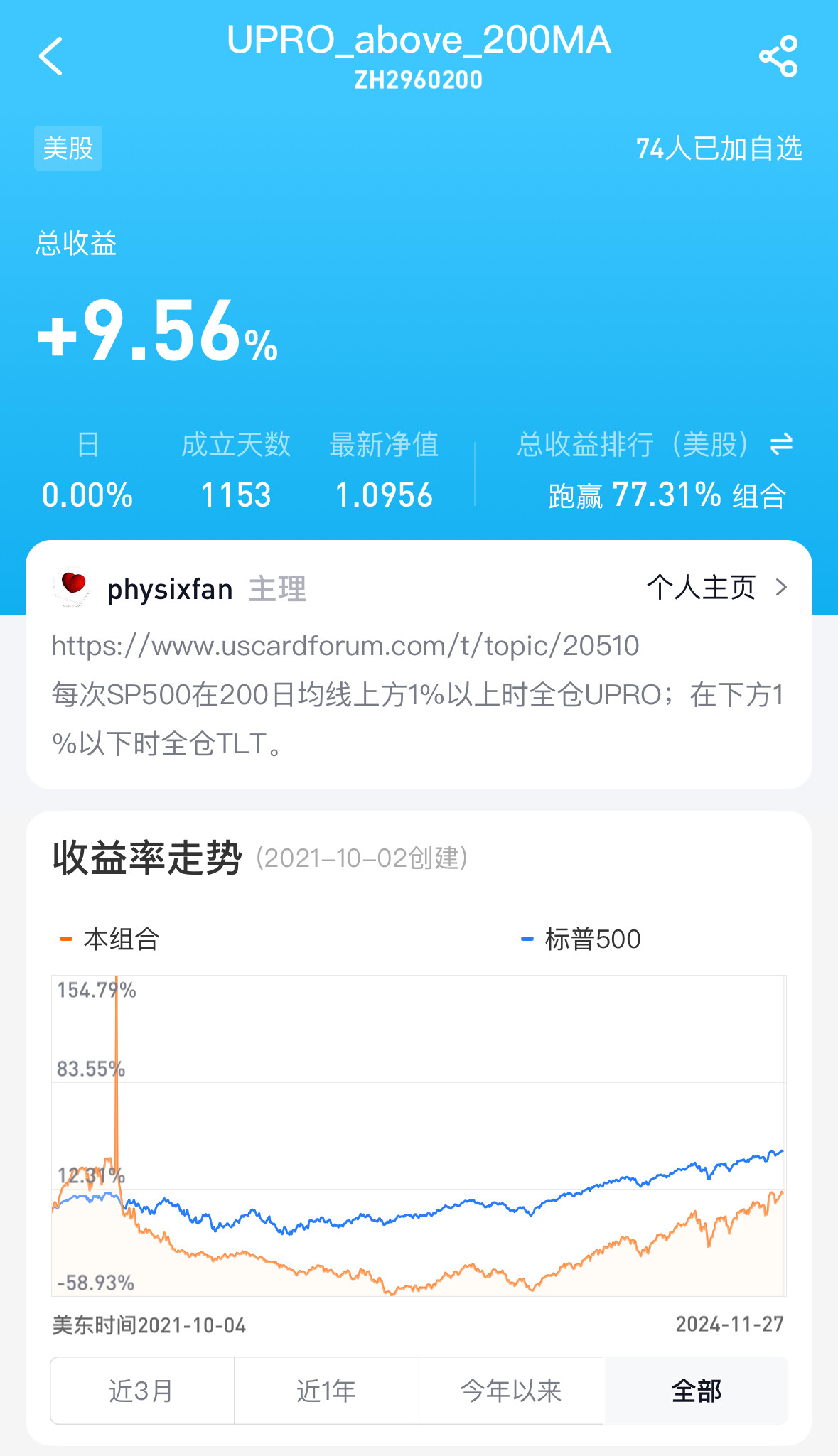
Task: Select the 近1年 range button
Action: (x=326, y=1390)
